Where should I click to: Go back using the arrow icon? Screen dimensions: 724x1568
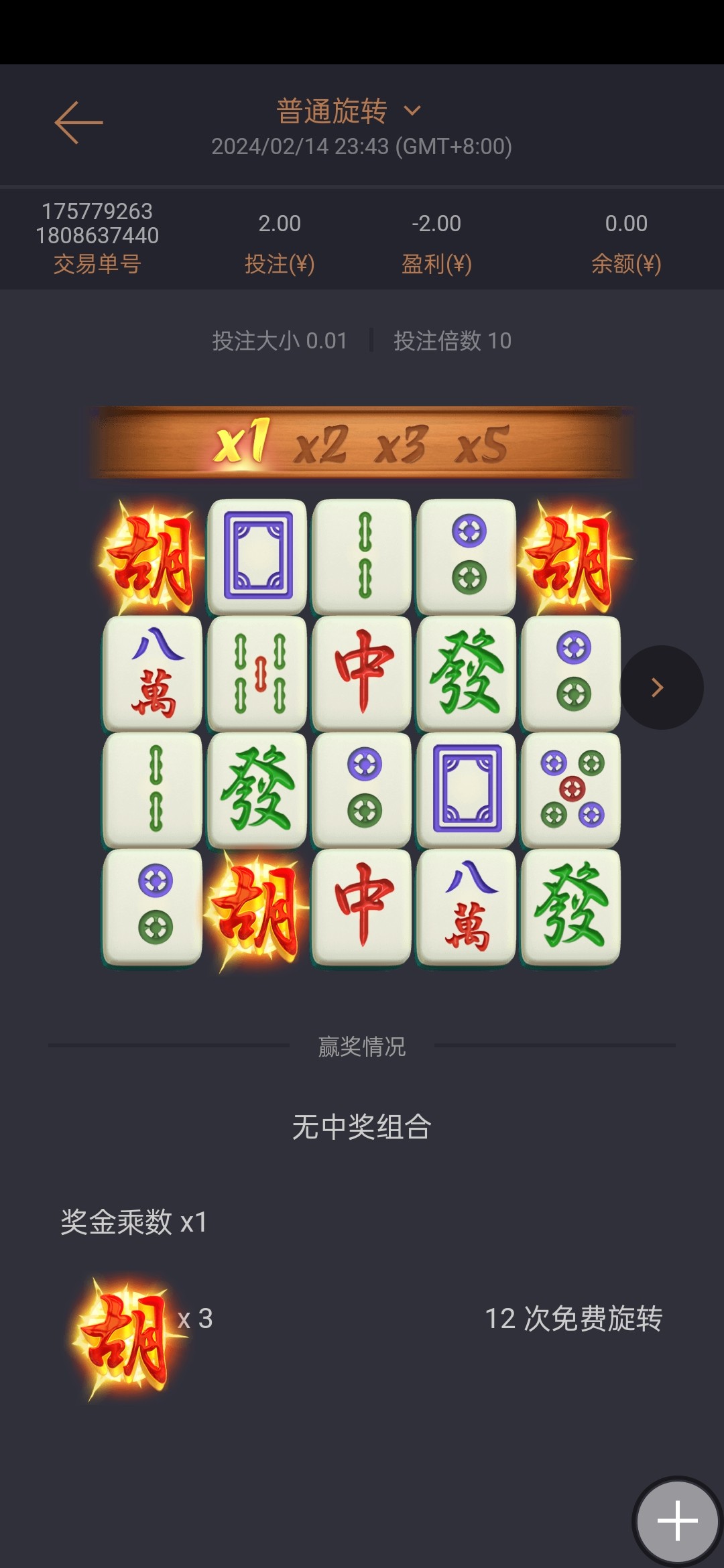(78, 123)
